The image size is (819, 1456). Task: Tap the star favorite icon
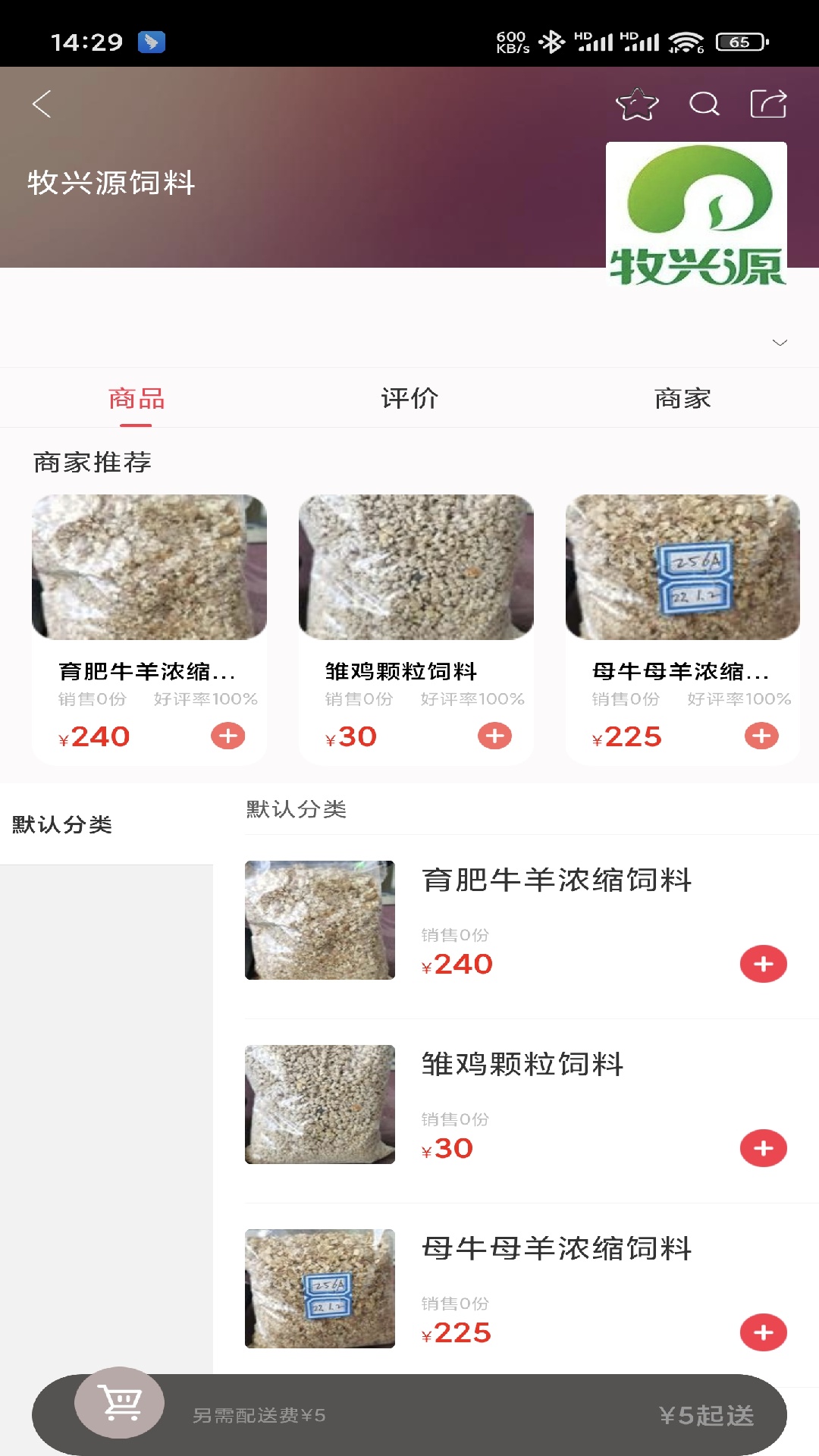637,105
